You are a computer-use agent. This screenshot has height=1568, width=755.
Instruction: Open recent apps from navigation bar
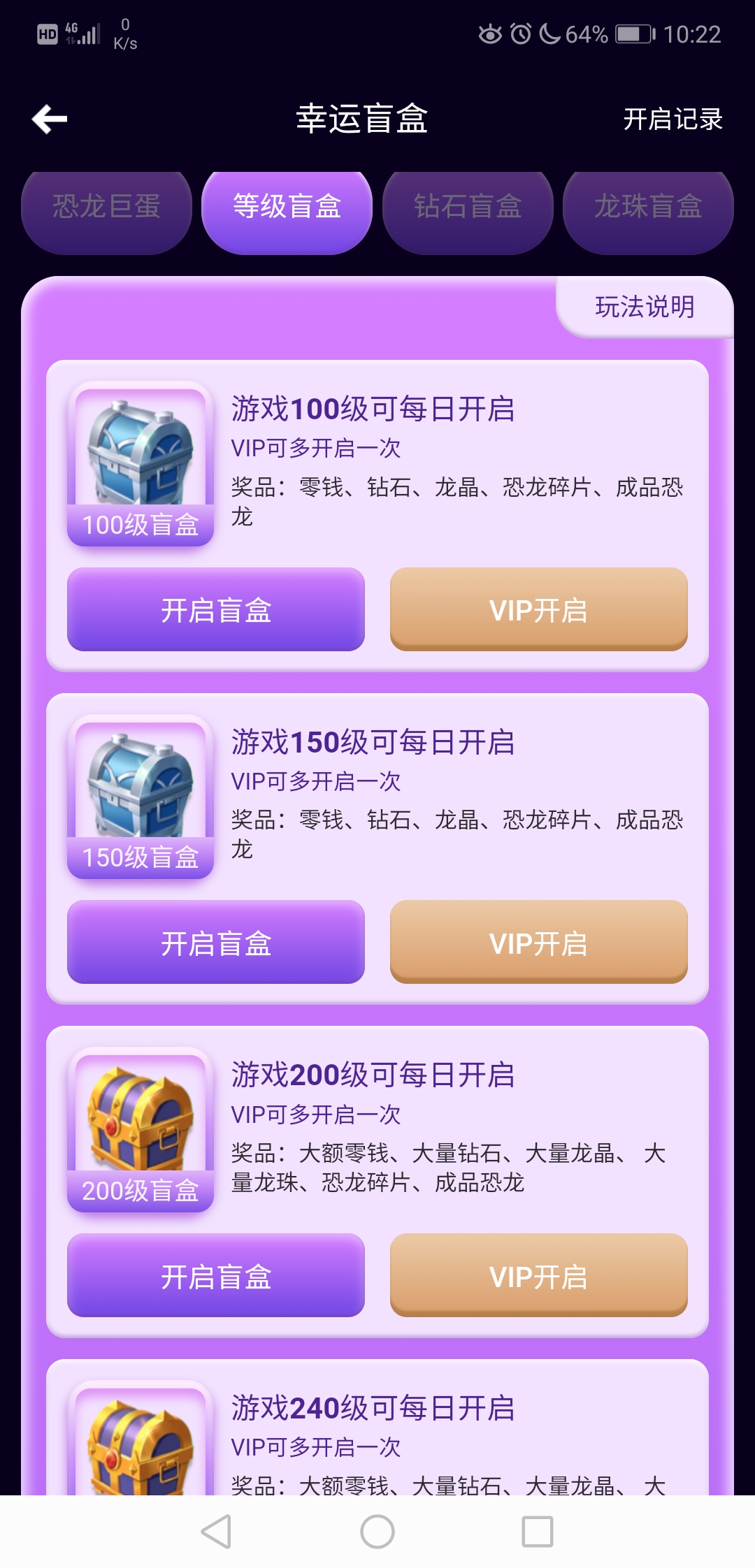[538, 1532]
